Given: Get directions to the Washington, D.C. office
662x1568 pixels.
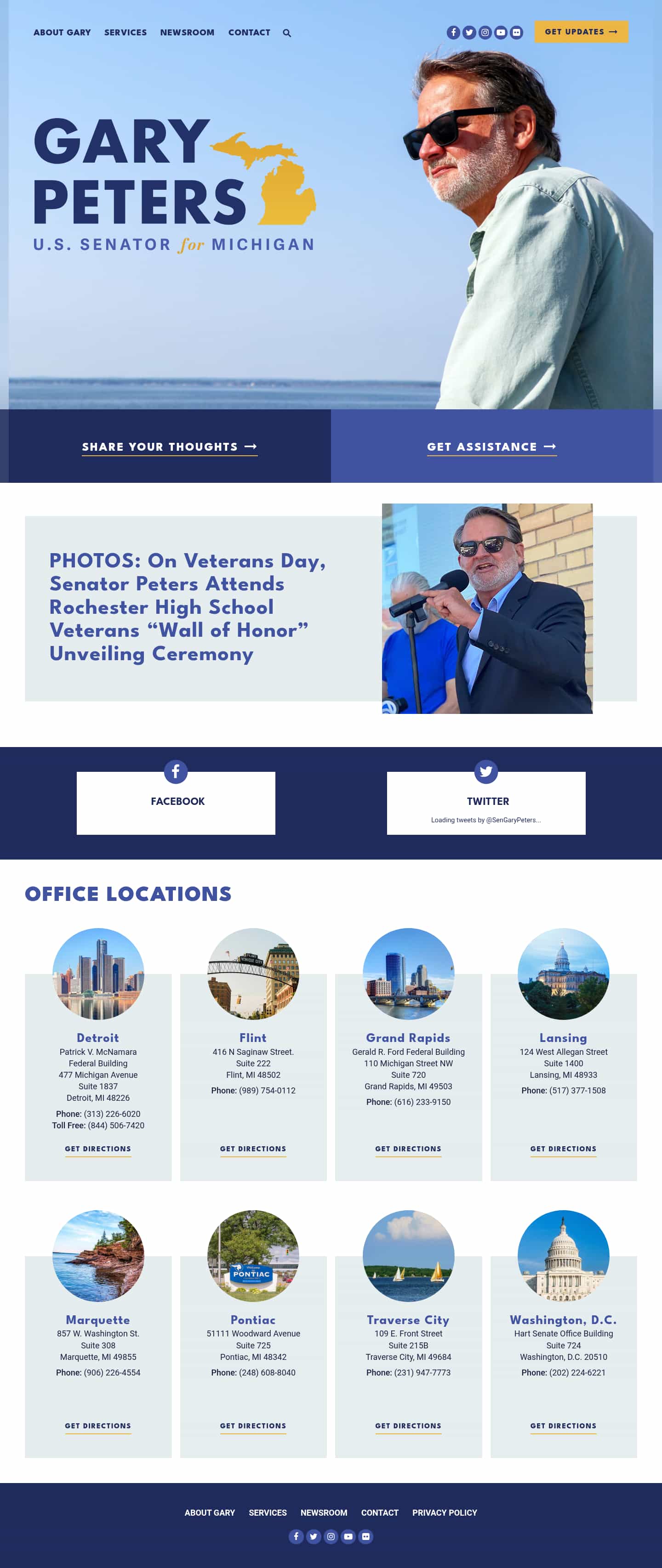Looking at the screenshot, I should coord(563,1426).
